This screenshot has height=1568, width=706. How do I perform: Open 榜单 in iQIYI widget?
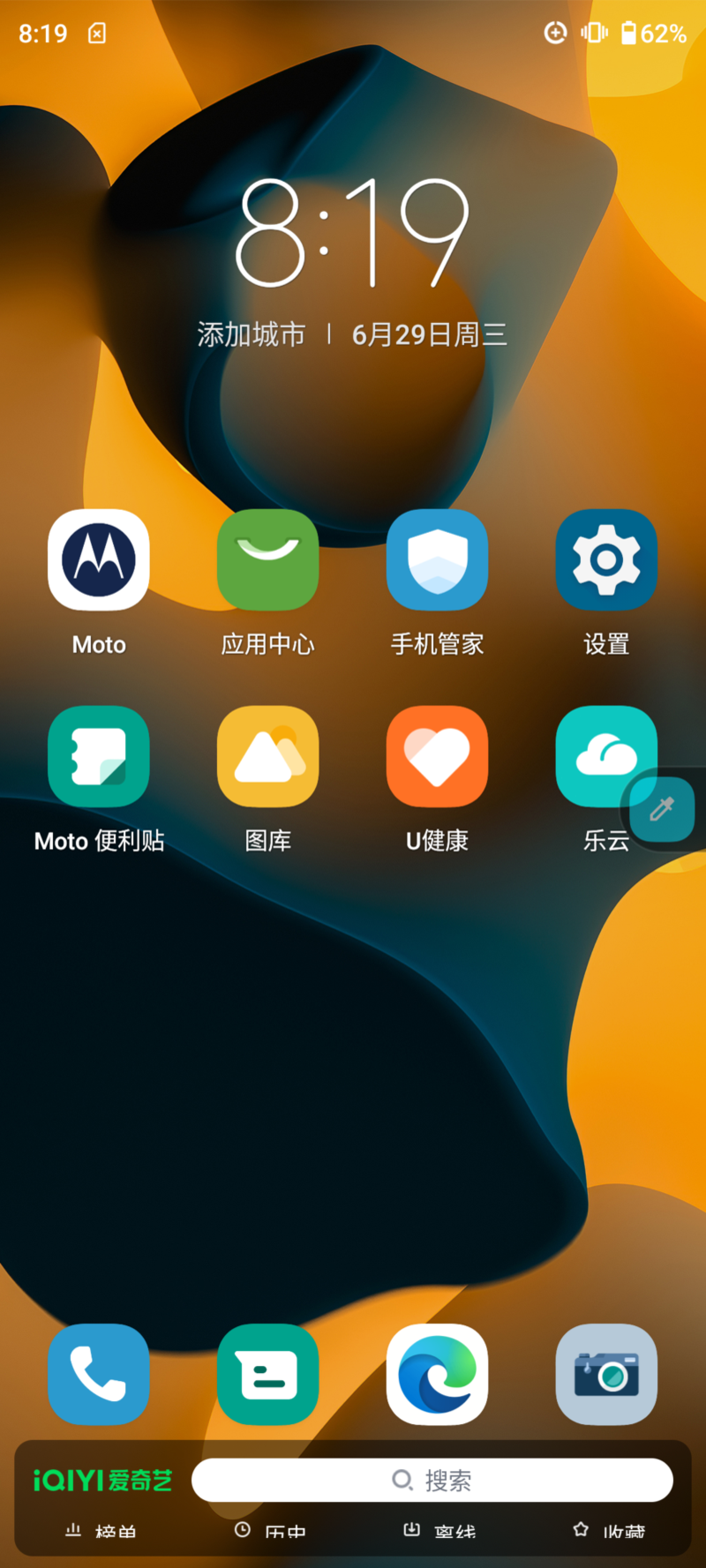101,1532
